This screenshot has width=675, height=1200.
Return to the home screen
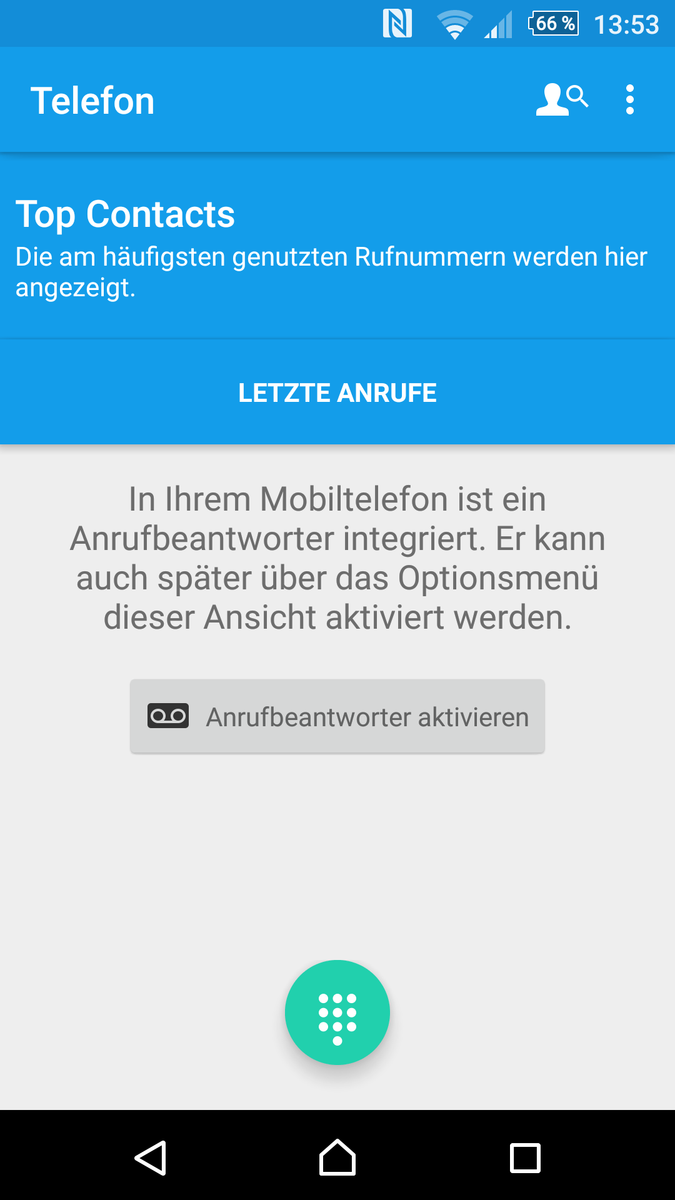(337, 1157)
